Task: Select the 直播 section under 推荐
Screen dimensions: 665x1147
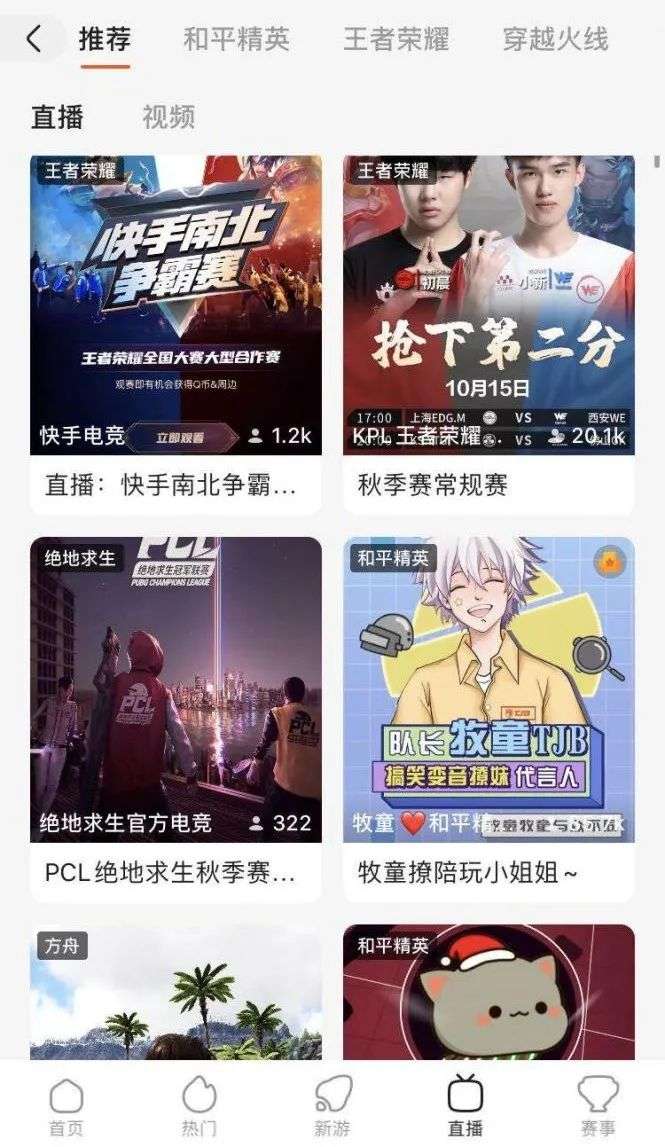Action: [57, 117]
